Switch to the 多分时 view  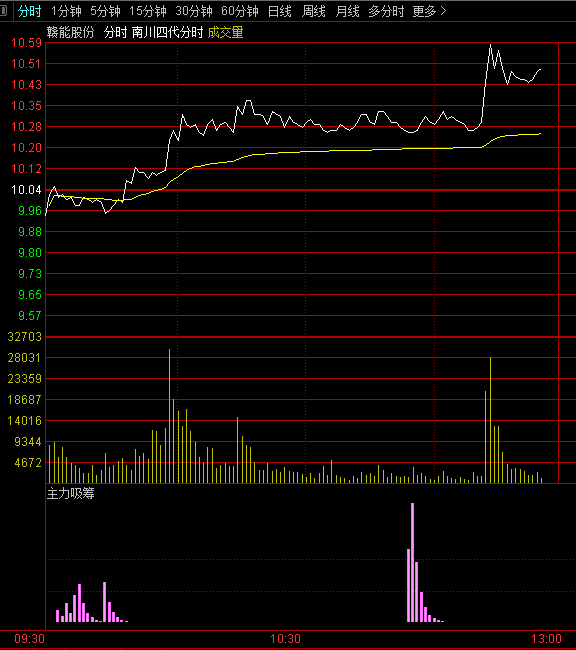point(386,11)
